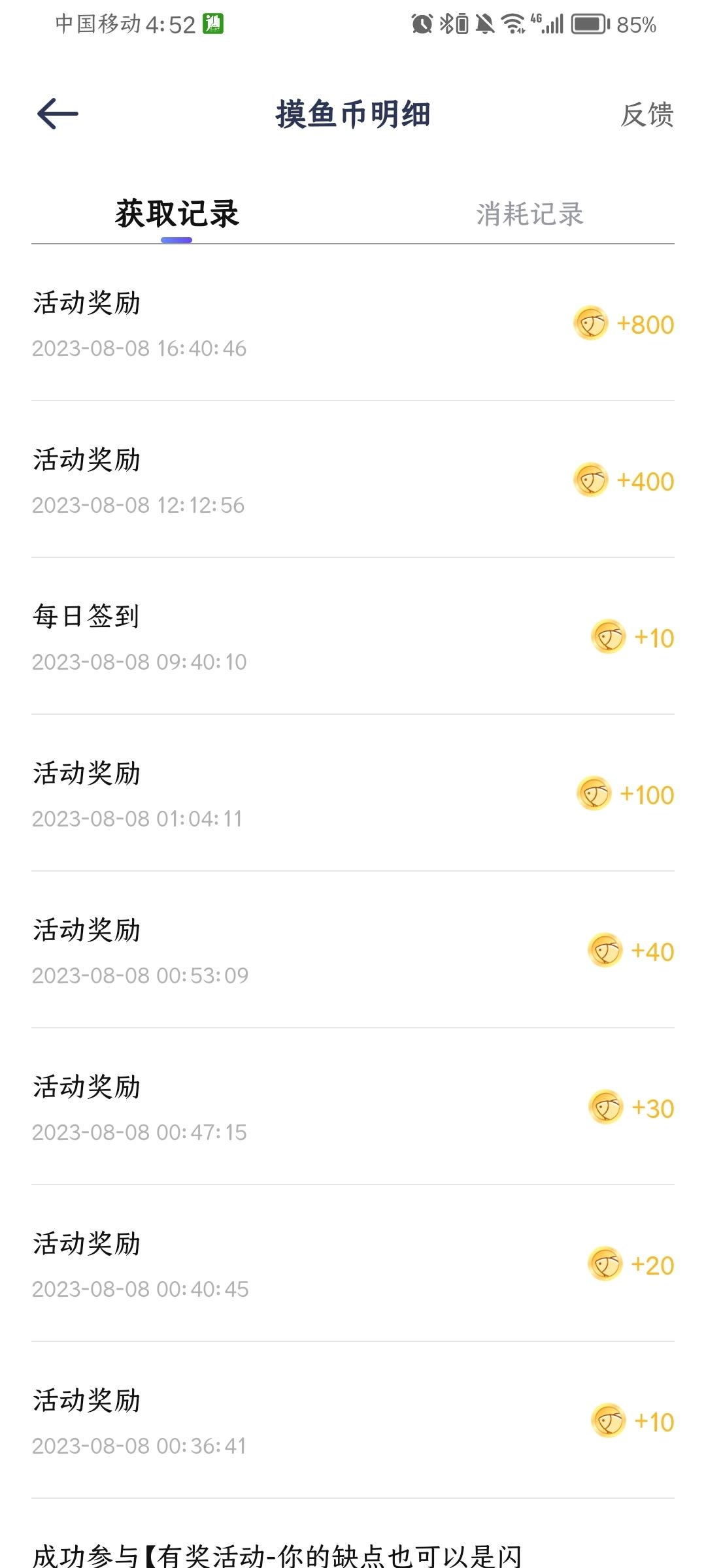Go back using the top-left arrow
The width and height of the screenshot is (706, 1568).
pos(58,114)
